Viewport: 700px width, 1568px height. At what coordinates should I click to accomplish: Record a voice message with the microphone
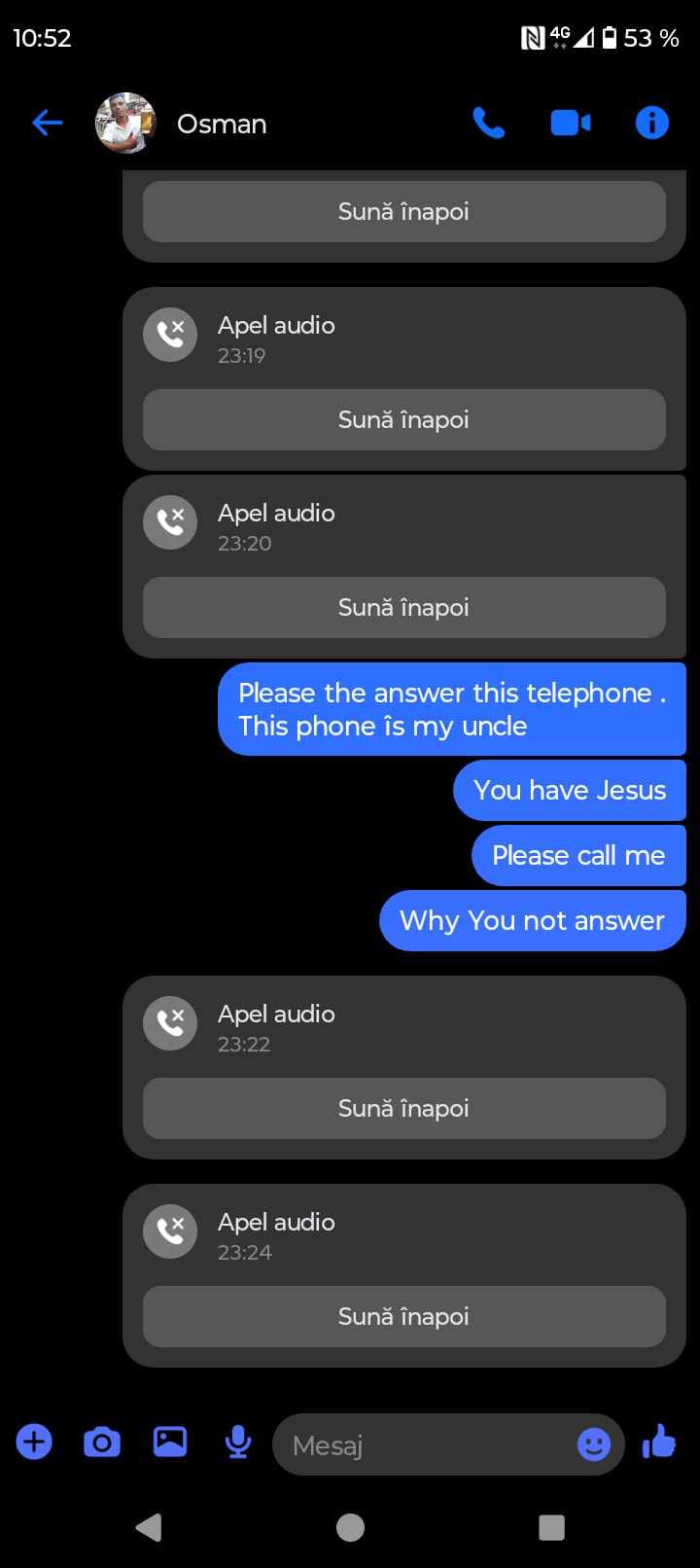point(238,1442)
